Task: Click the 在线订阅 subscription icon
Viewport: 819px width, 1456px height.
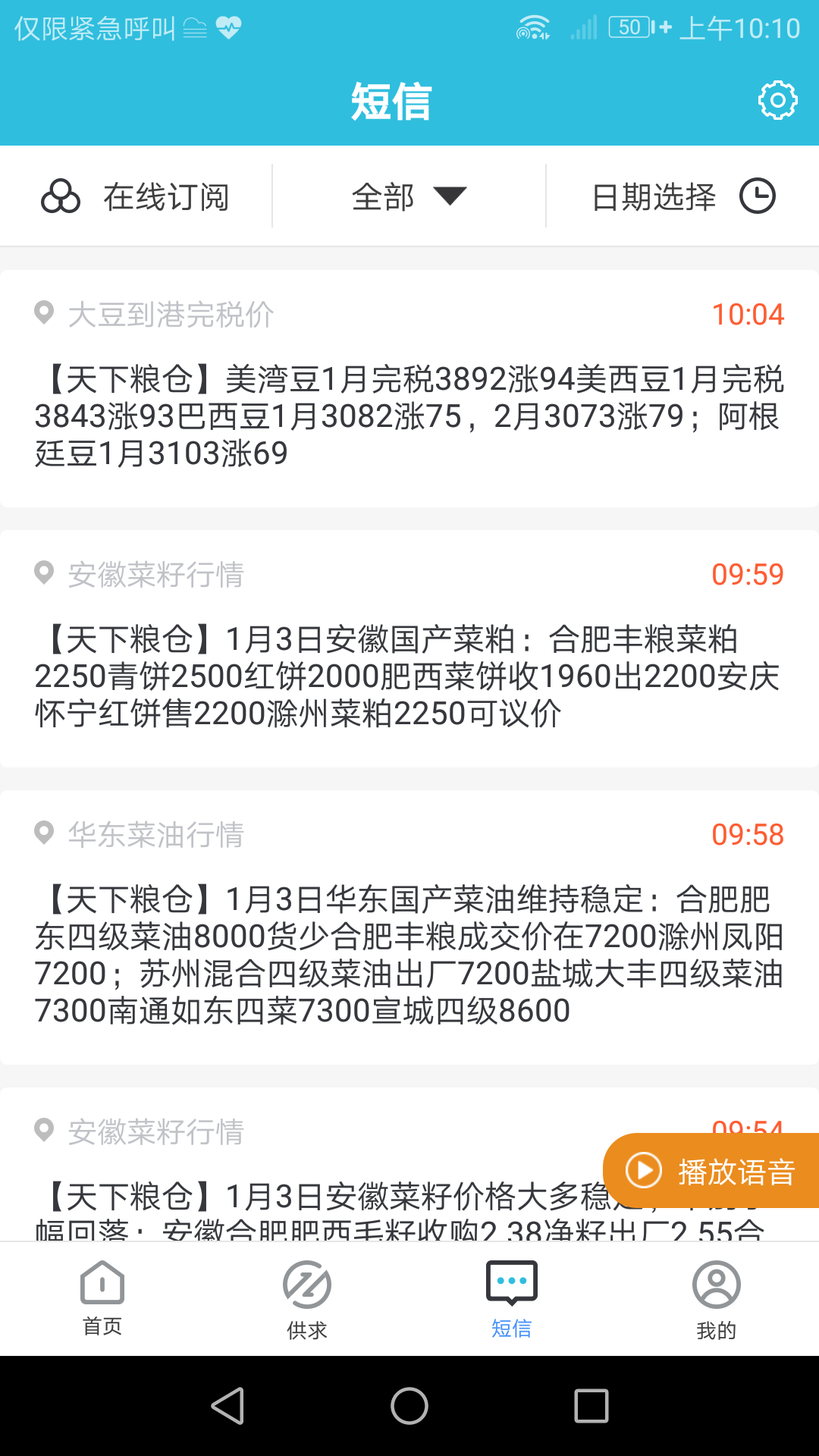Action: tap(61, 196)
